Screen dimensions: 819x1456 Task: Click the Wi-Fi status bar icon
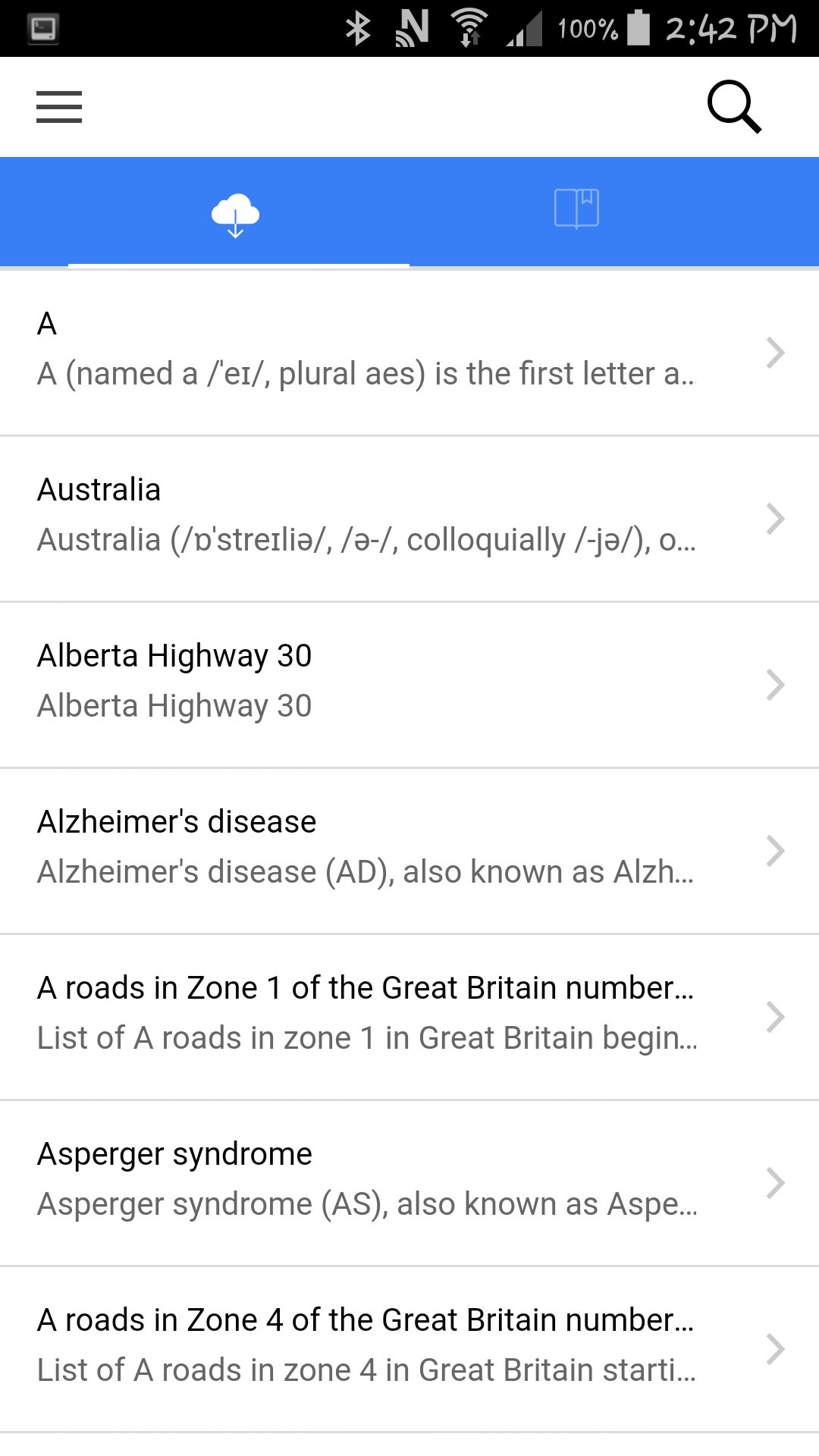469,27
